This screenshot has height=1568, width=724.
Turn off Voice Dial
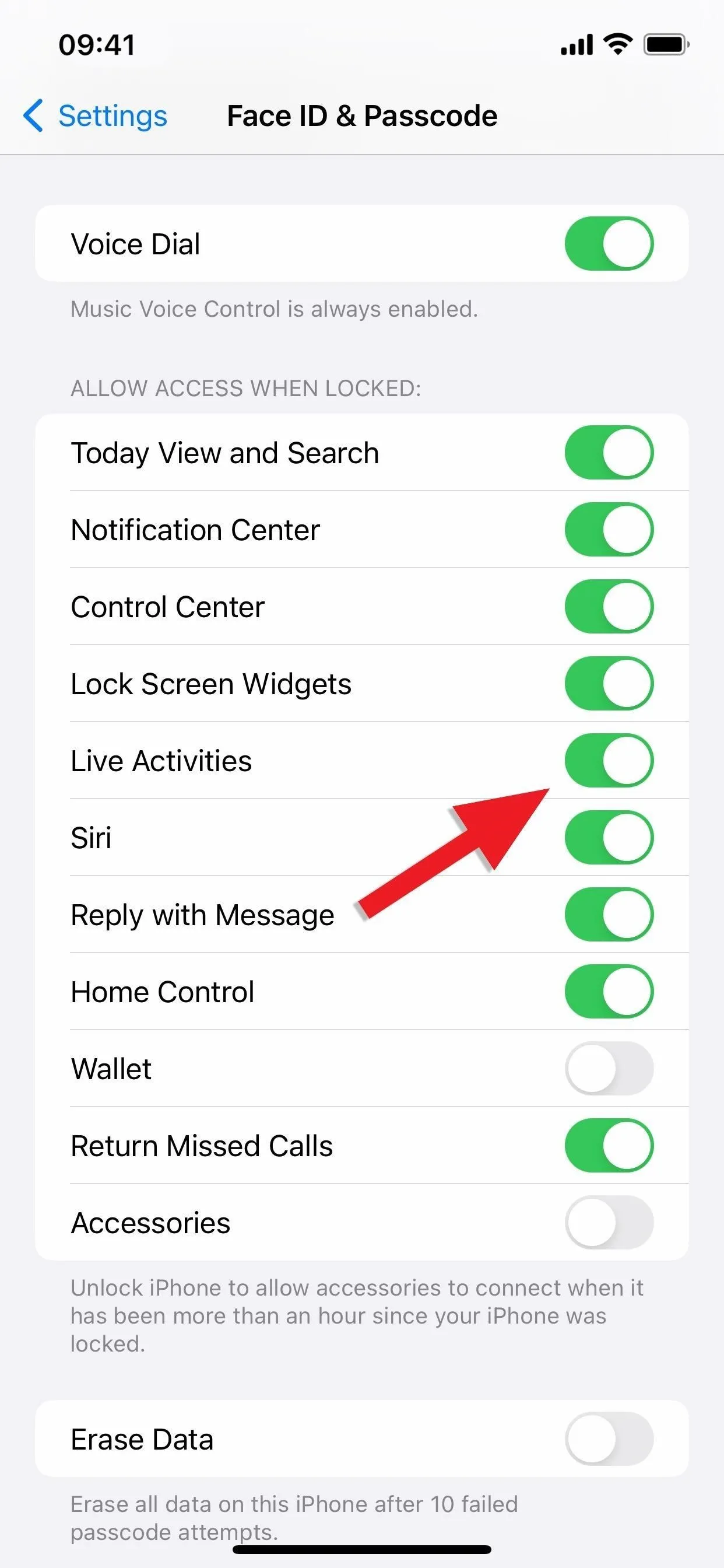609,243
